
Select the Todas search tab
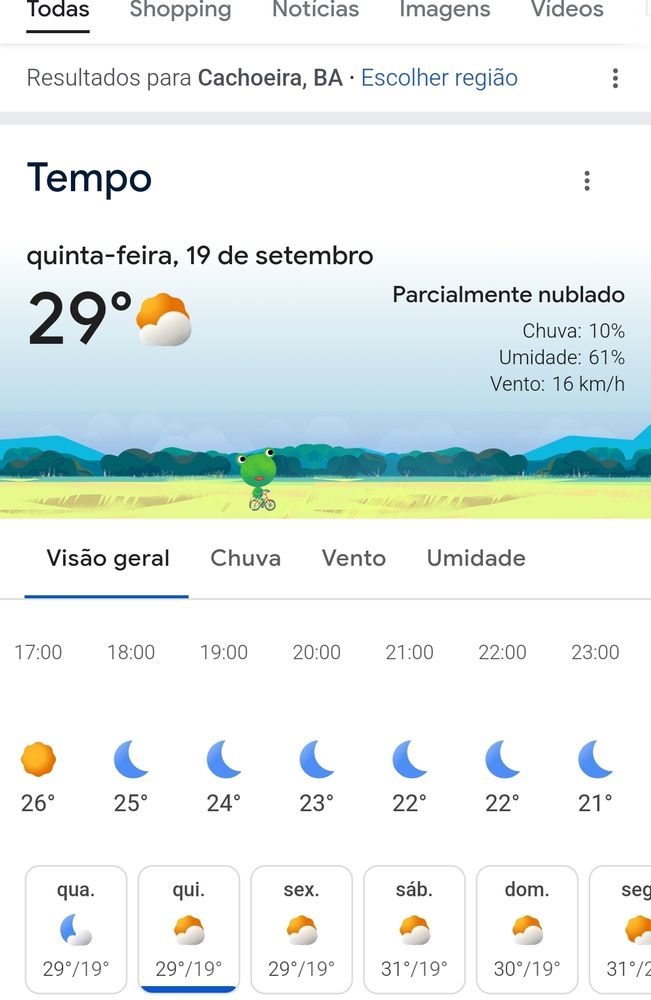[58, 11]
